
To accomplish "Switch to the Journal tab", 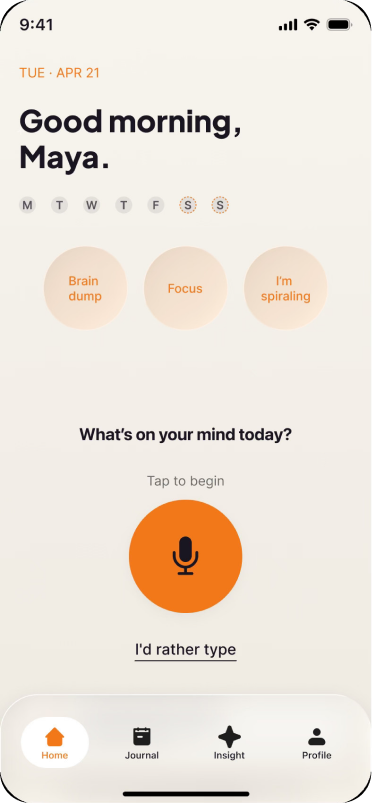I will coord(142,743).
